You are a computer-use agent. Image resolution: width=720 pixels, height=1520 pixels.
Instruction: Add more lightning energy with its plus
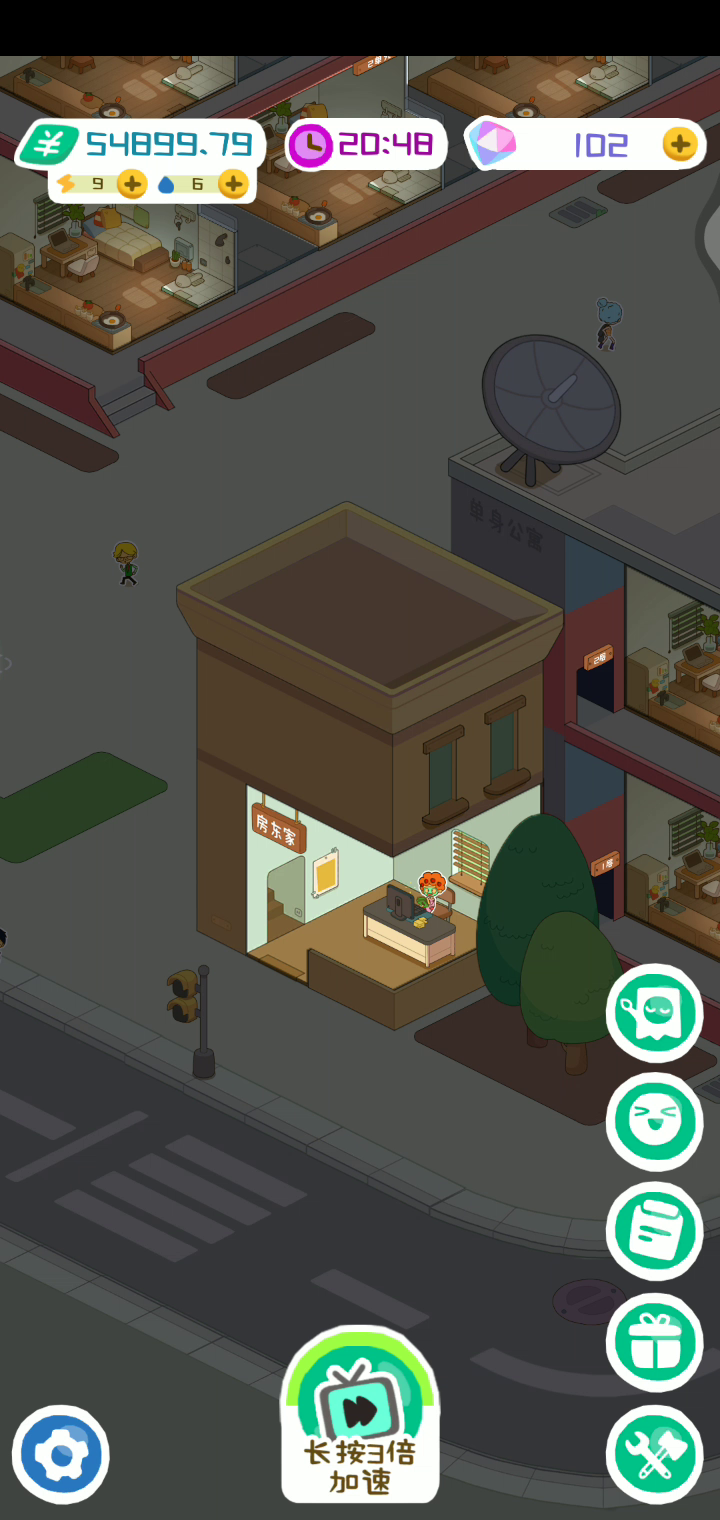132,184
